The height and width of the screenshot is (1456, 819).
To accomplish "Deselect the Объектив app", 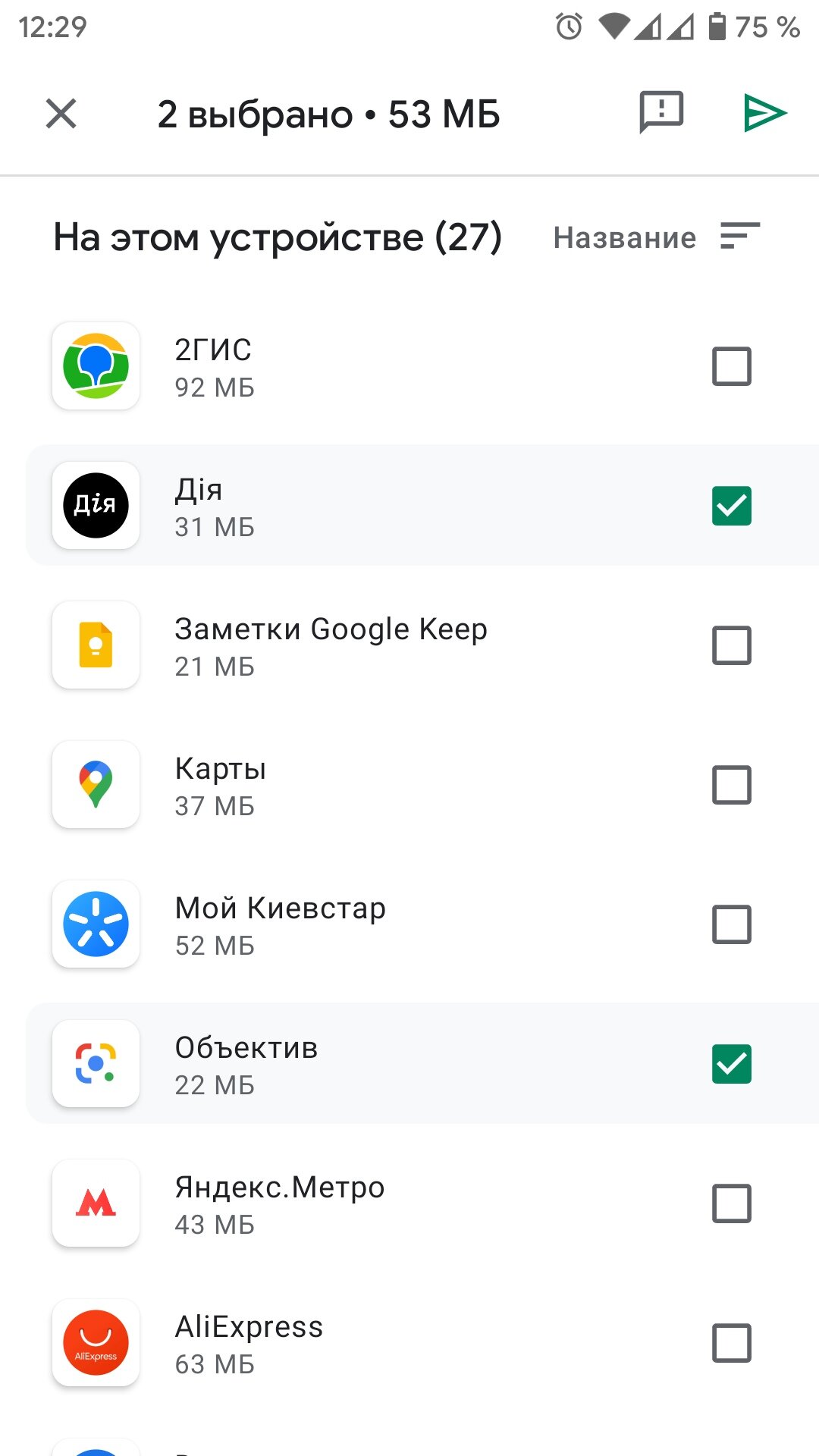I will click(732, 1064).
